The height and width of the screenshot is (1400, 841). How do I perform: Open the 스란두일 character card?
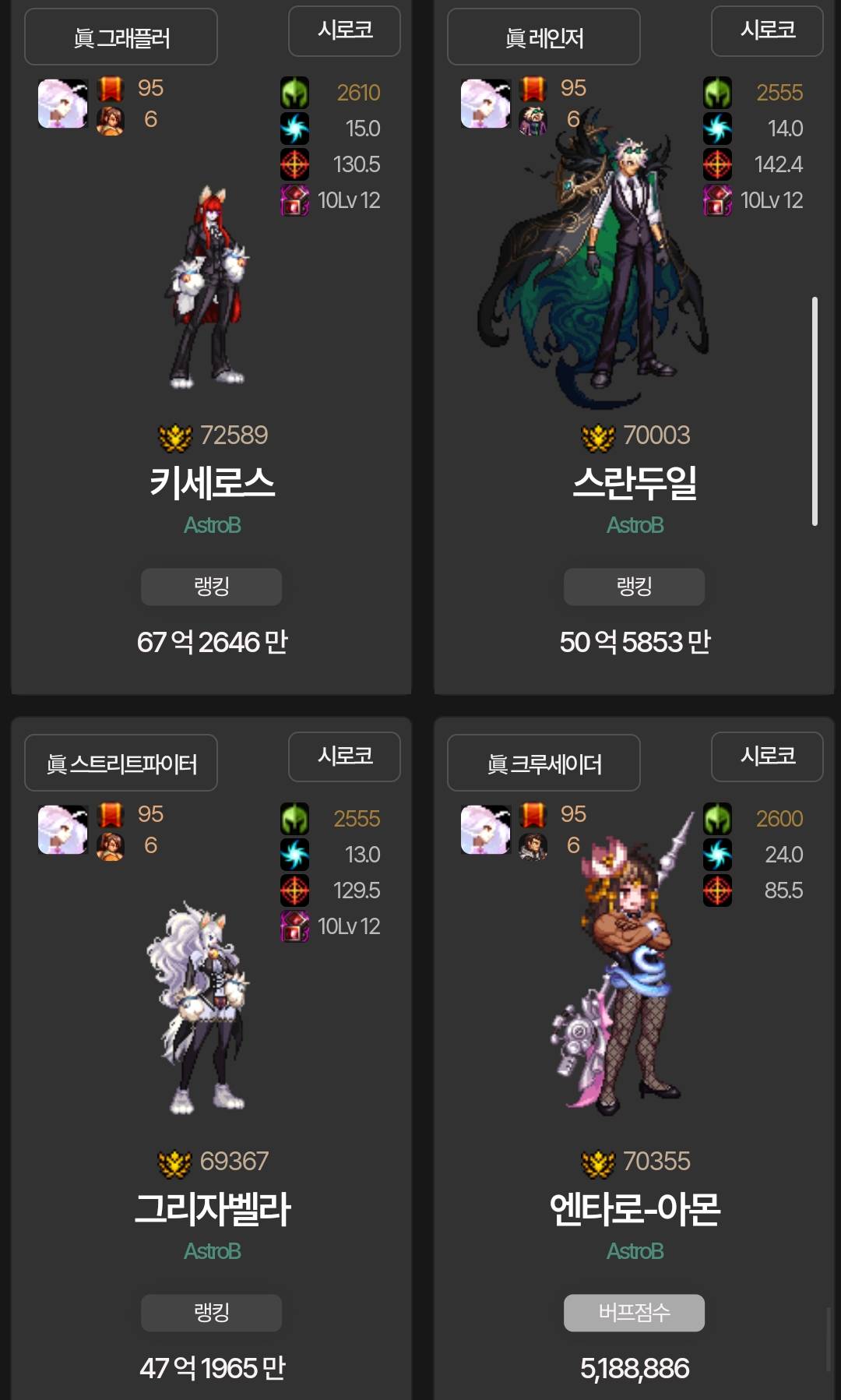click(634, 482)
